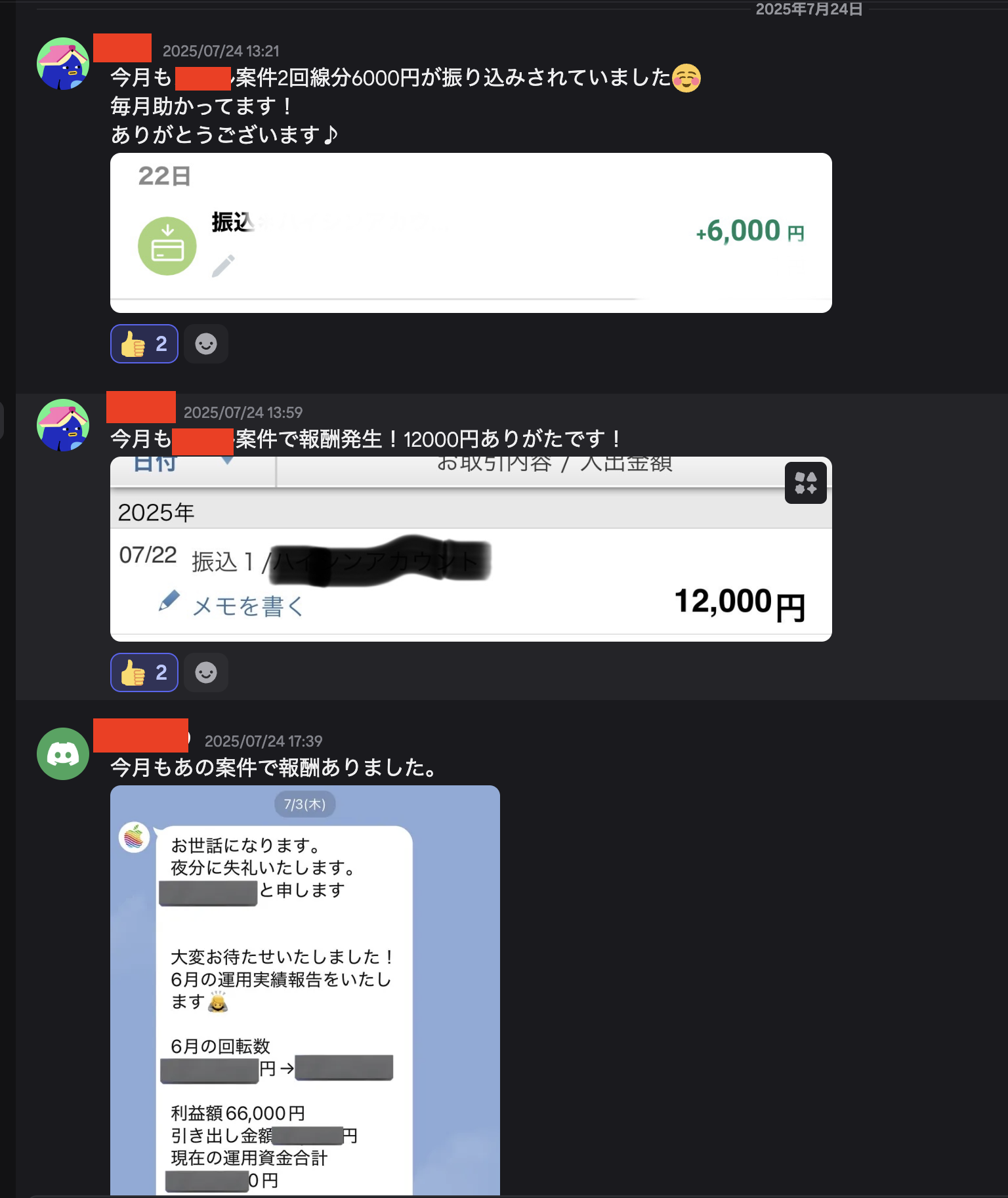Open emoji picker under the 12,000円 screenshot
This screenshot has width=1008, height=1198.
click(206, 672)
